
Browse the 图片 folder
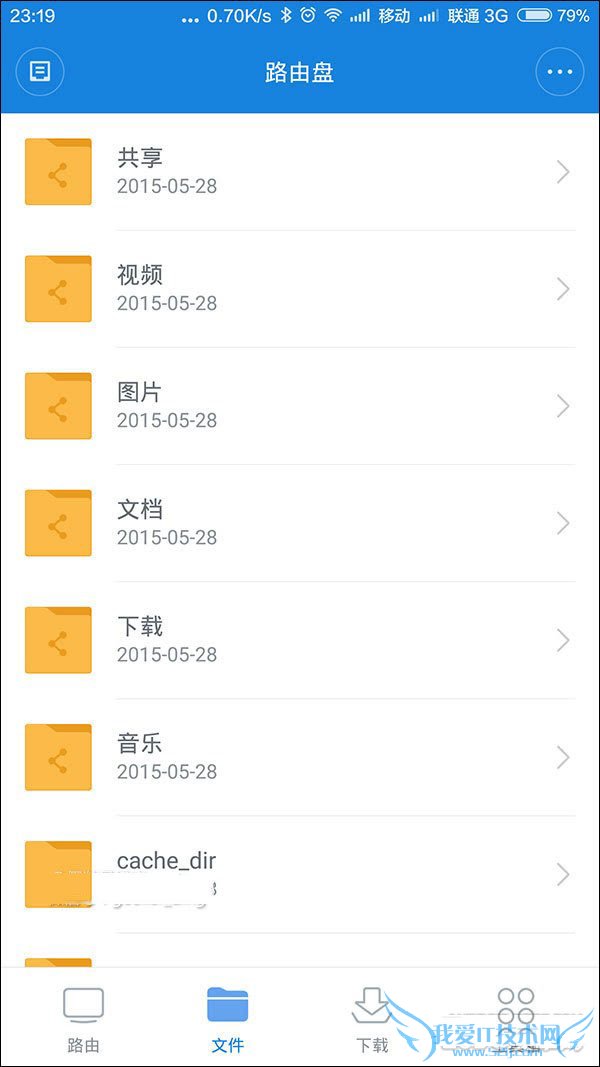point(300,406)
